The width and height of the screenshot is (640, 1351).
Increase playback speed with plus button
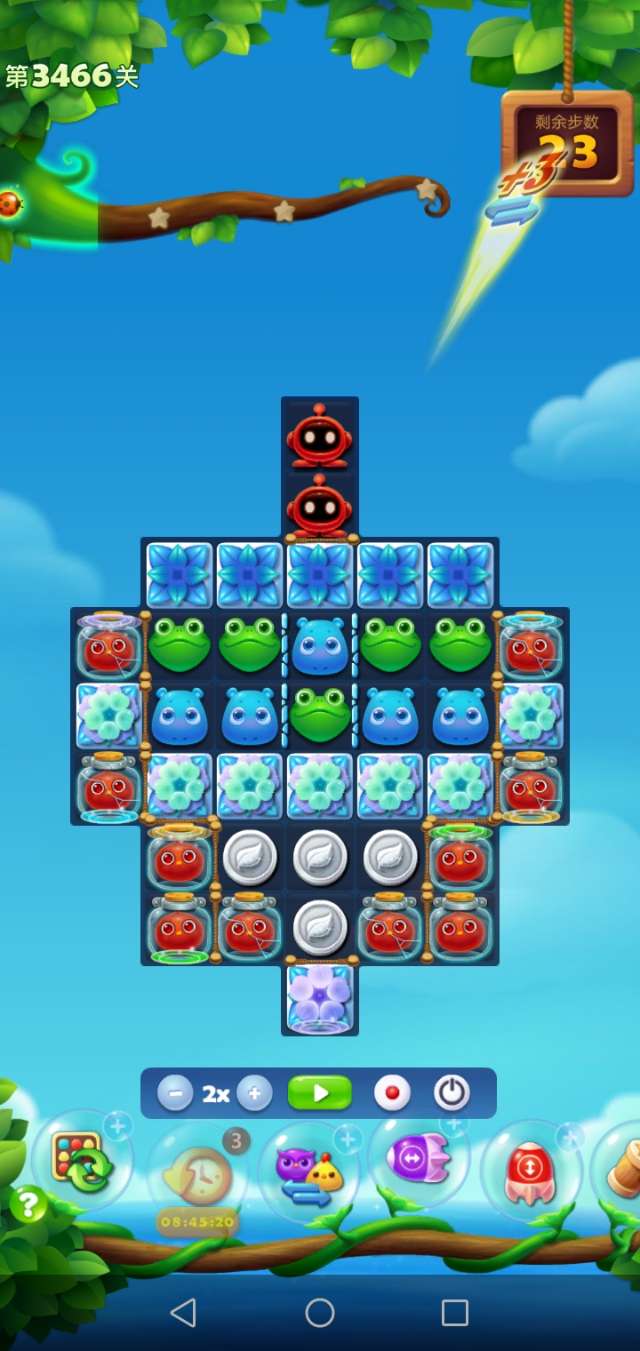(x=255, y=1094)
